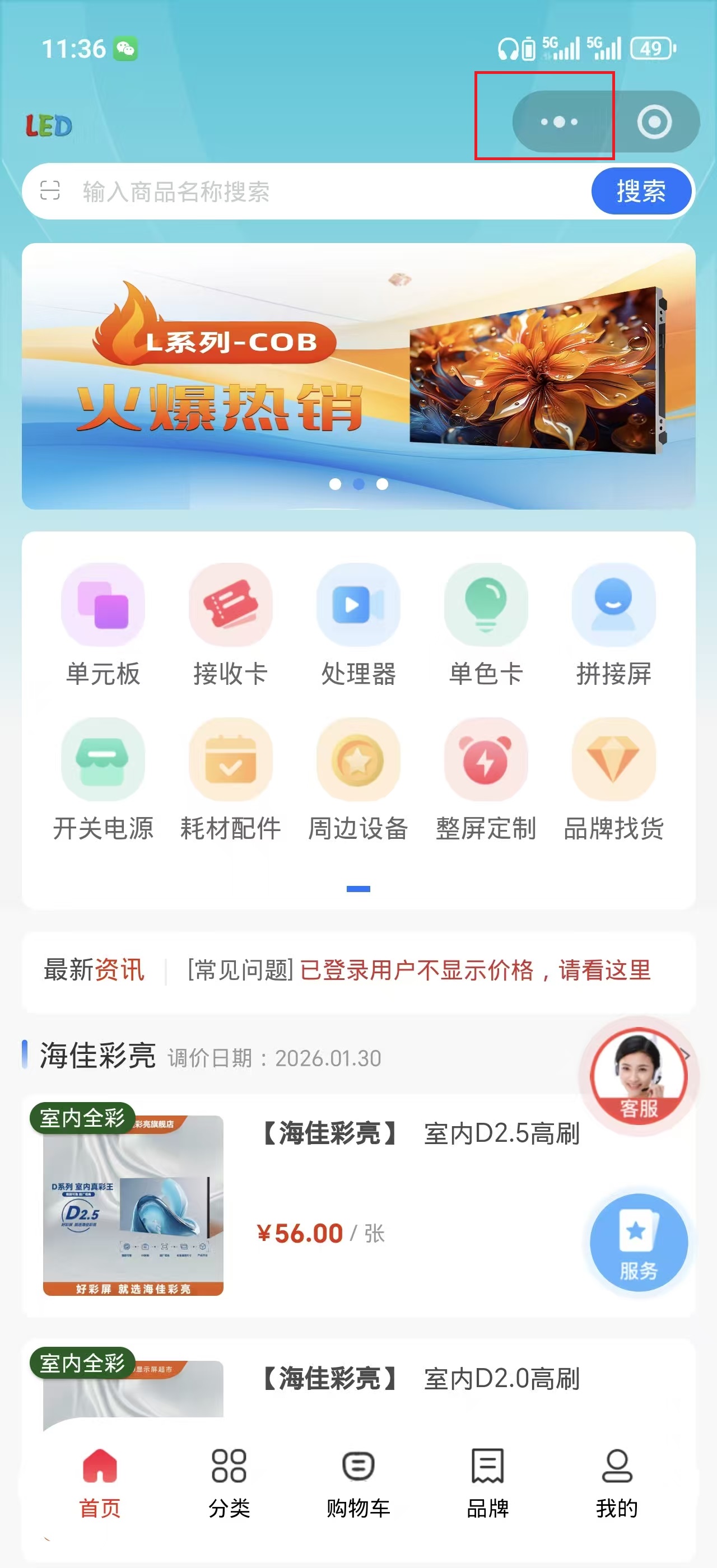Open the 整屏定制 category icon
717x1568 pixels.
point(484,761)
